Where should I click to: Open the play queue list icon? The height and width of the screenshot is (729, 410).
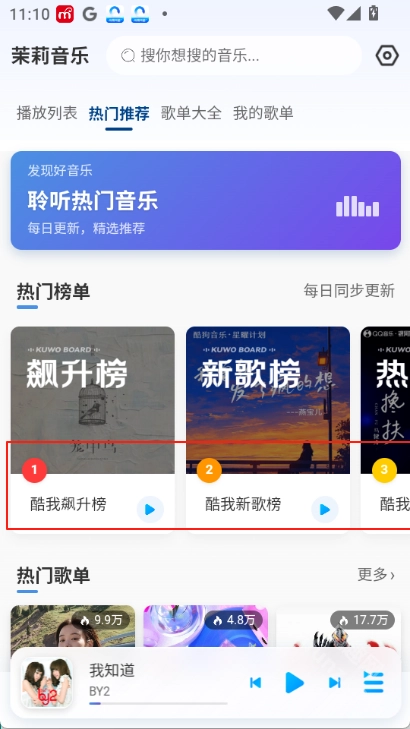(x=373, y=683)
